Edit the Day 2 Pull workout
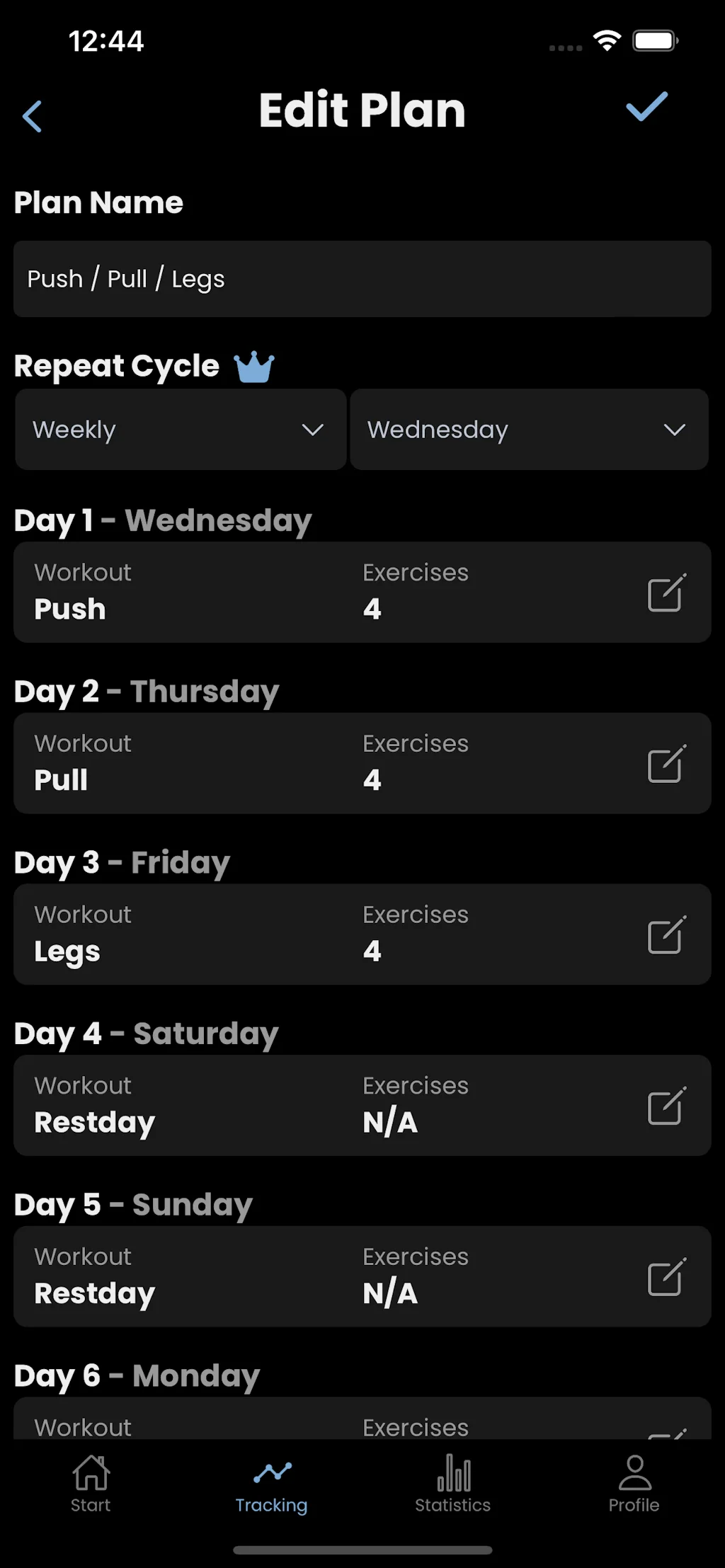This screenshot has height=1568, width=725. pos(666,764)
